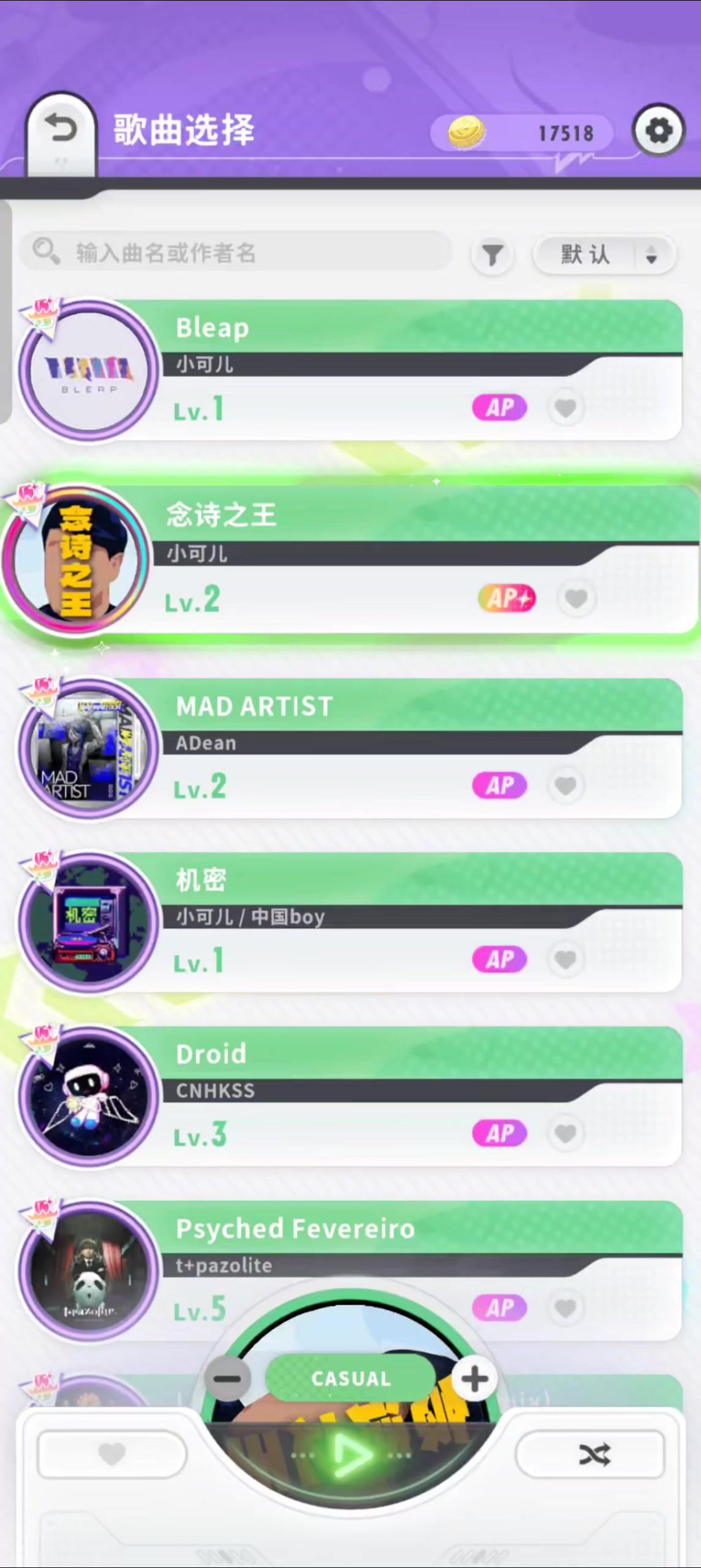Viewport: 701px width, 1568px height.
Task: Heart the Droid song
Action: [565, 1133]
